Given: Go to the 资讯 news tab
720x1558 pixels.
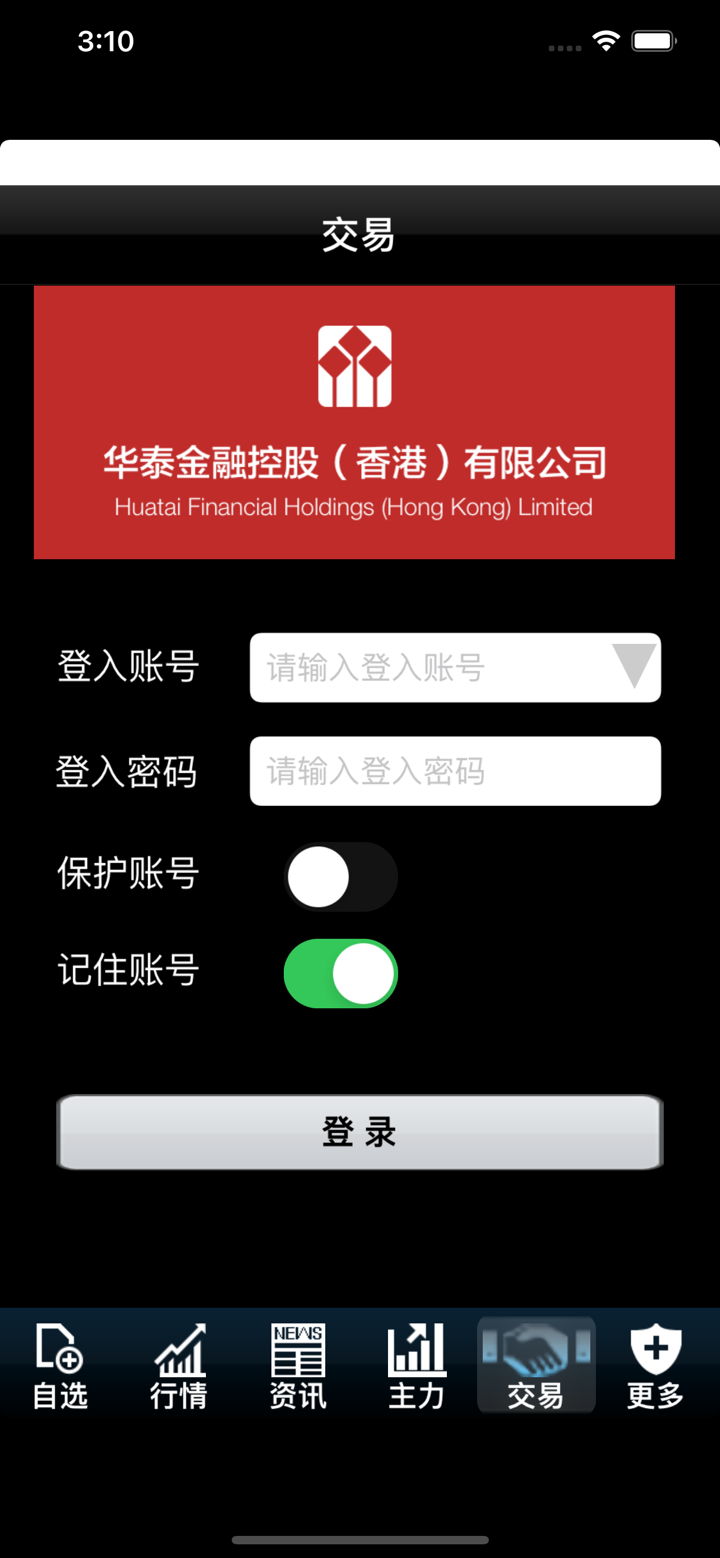Looking at the screenshot, I should pyautogui.click(x=298, y=1366).
